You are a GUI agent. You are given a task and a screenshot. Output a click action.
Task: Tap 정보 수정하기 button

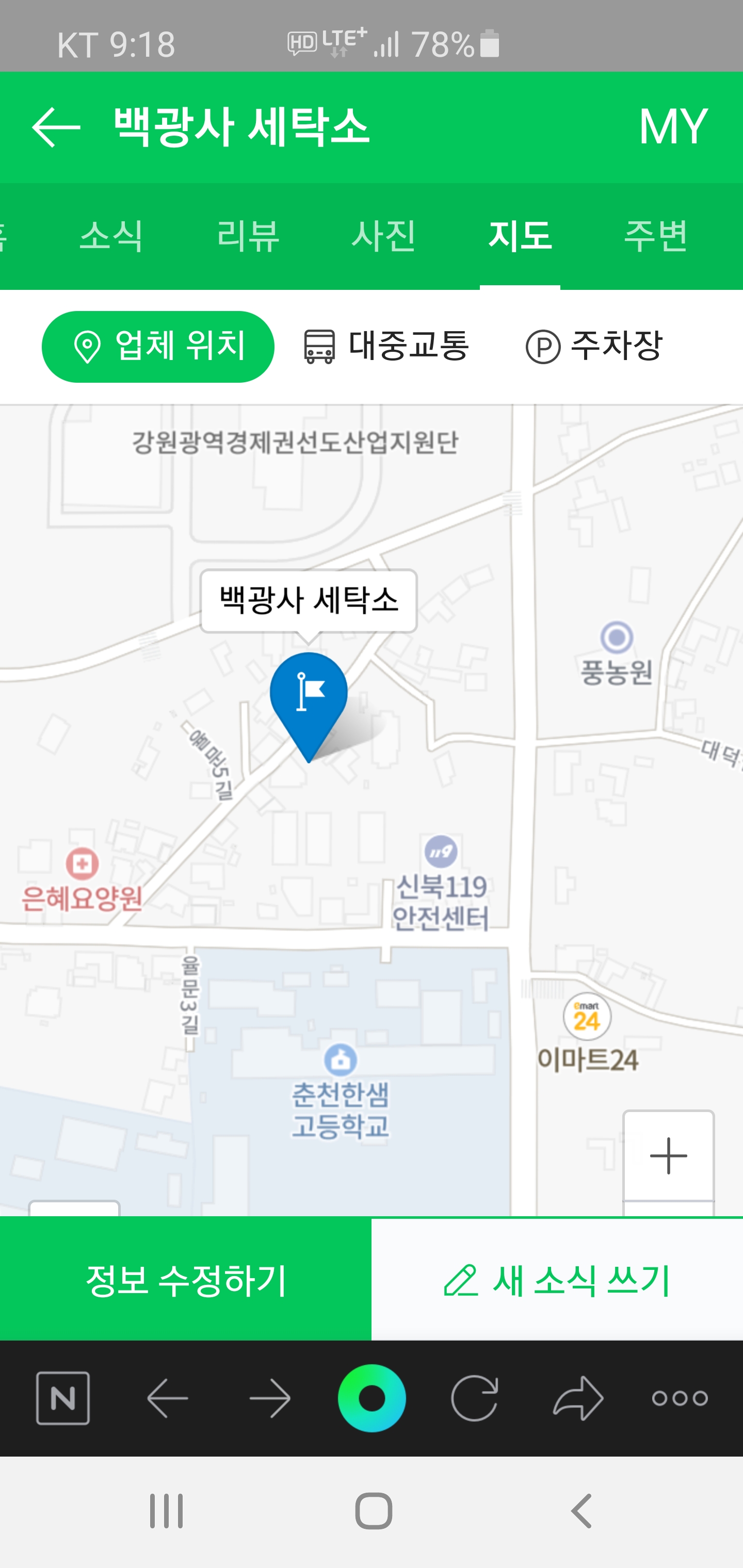click(186, 1280)
